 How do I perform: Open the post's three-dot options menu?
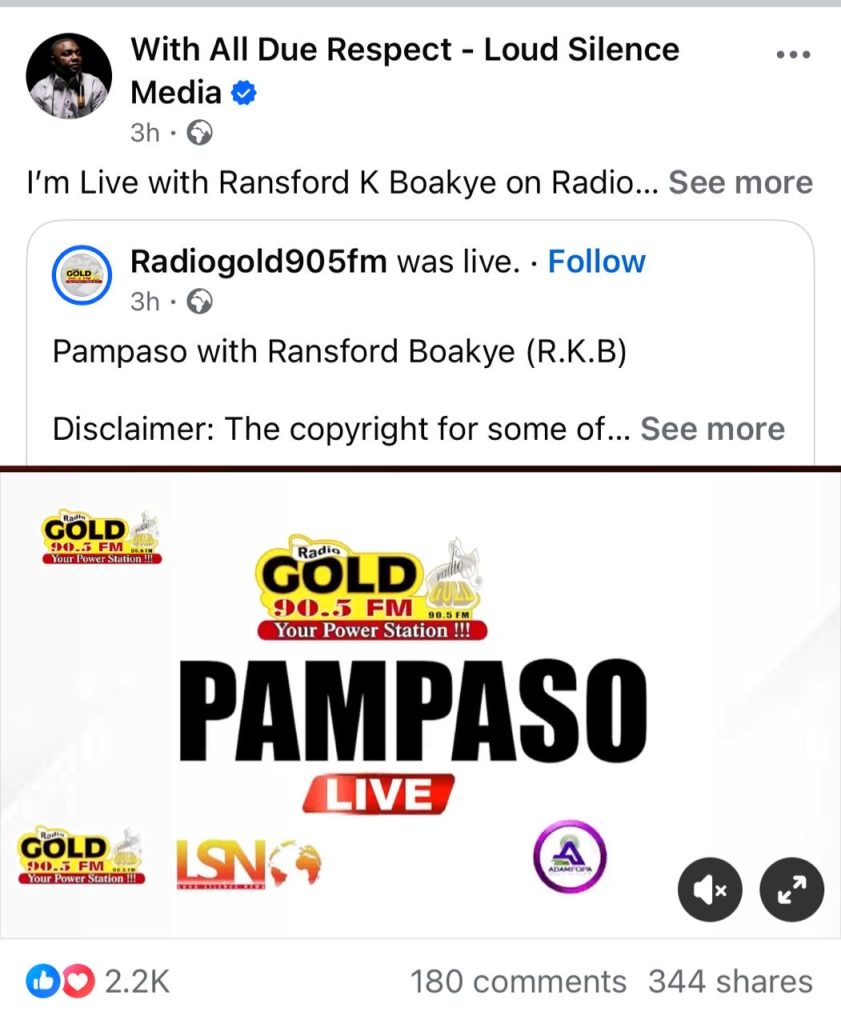pyautogui.click(x=792, y=54)
